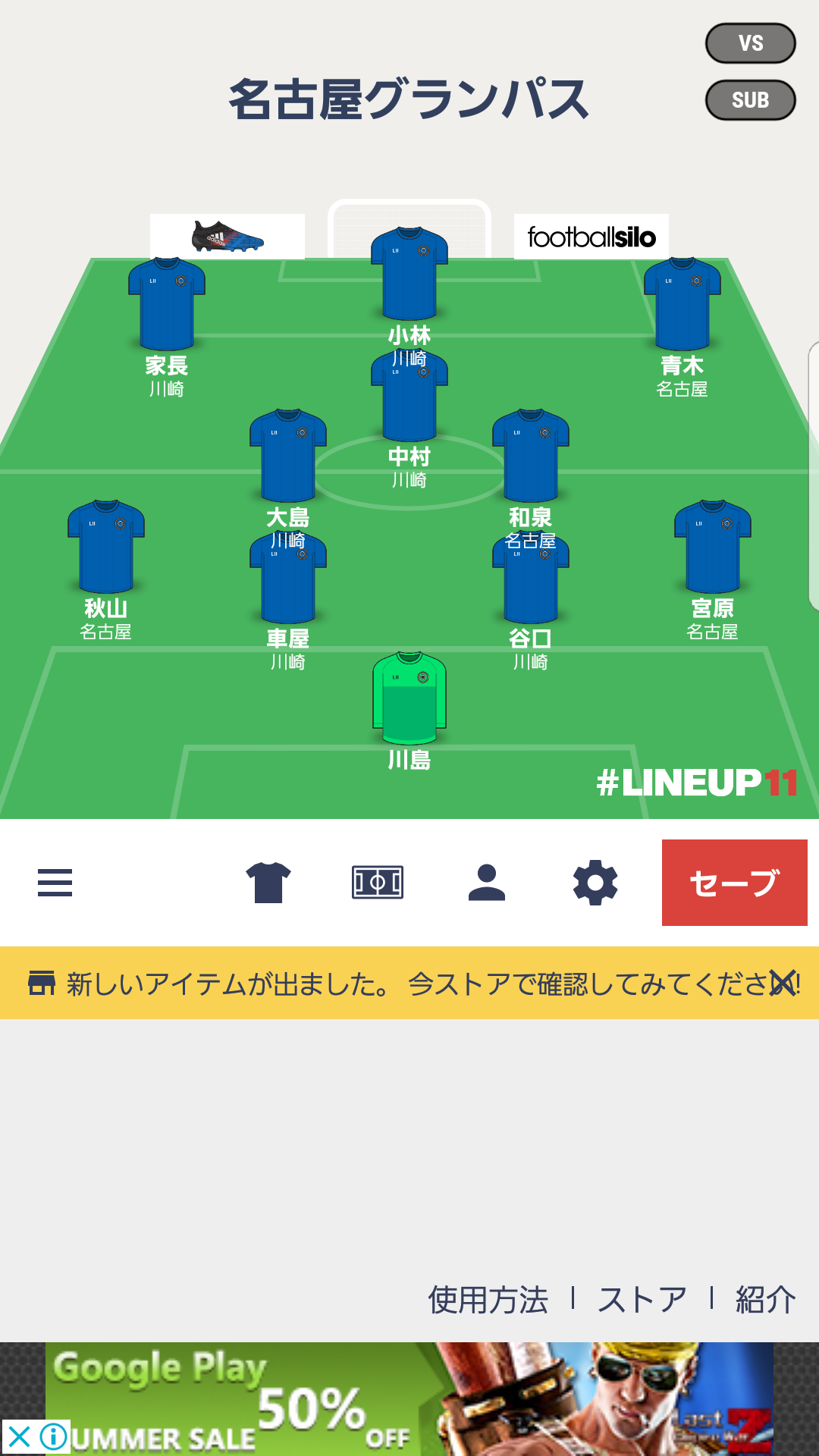Save the lineup with セーブ
819x1456 pixels.
coord(734,883)
